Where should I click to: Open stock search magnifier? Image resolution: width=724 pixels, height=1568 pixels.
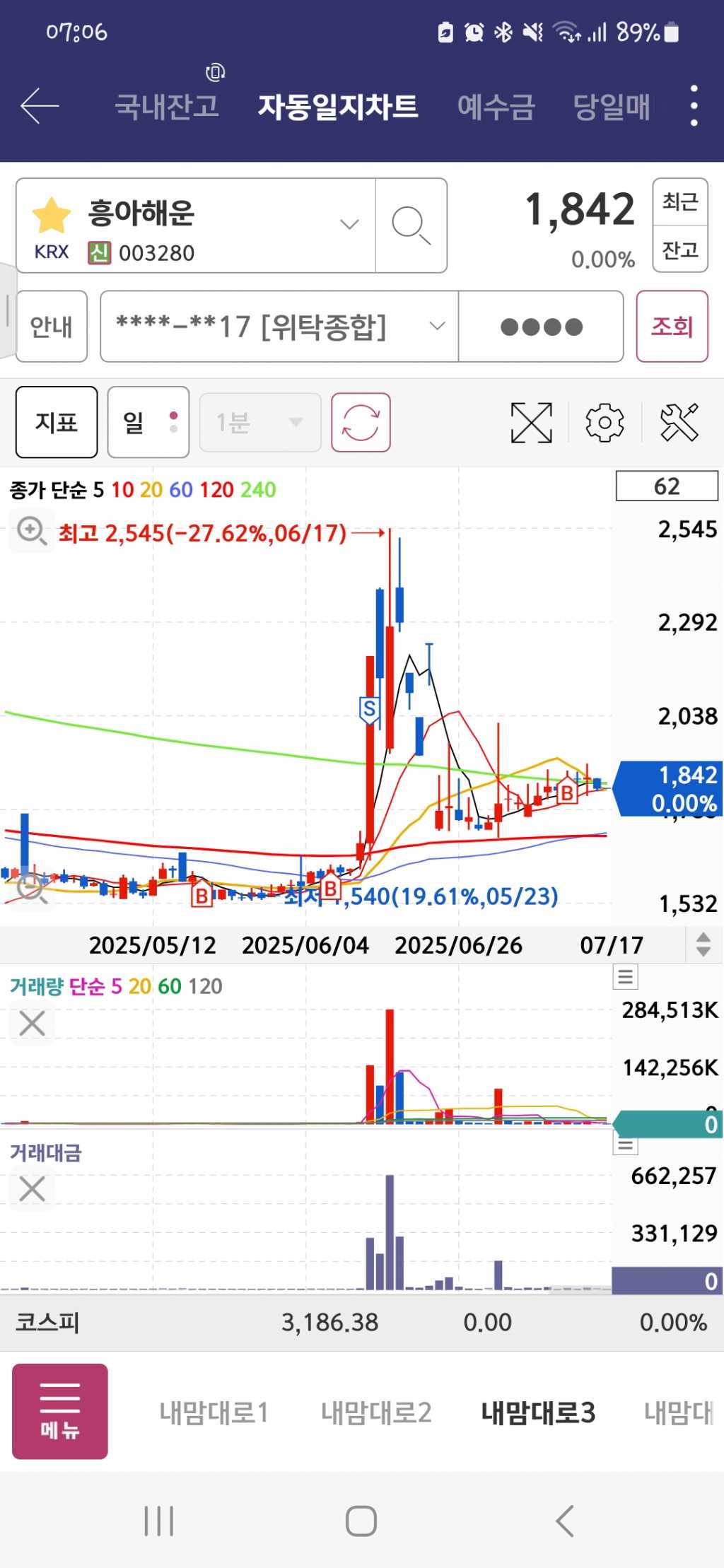(411, 226)
